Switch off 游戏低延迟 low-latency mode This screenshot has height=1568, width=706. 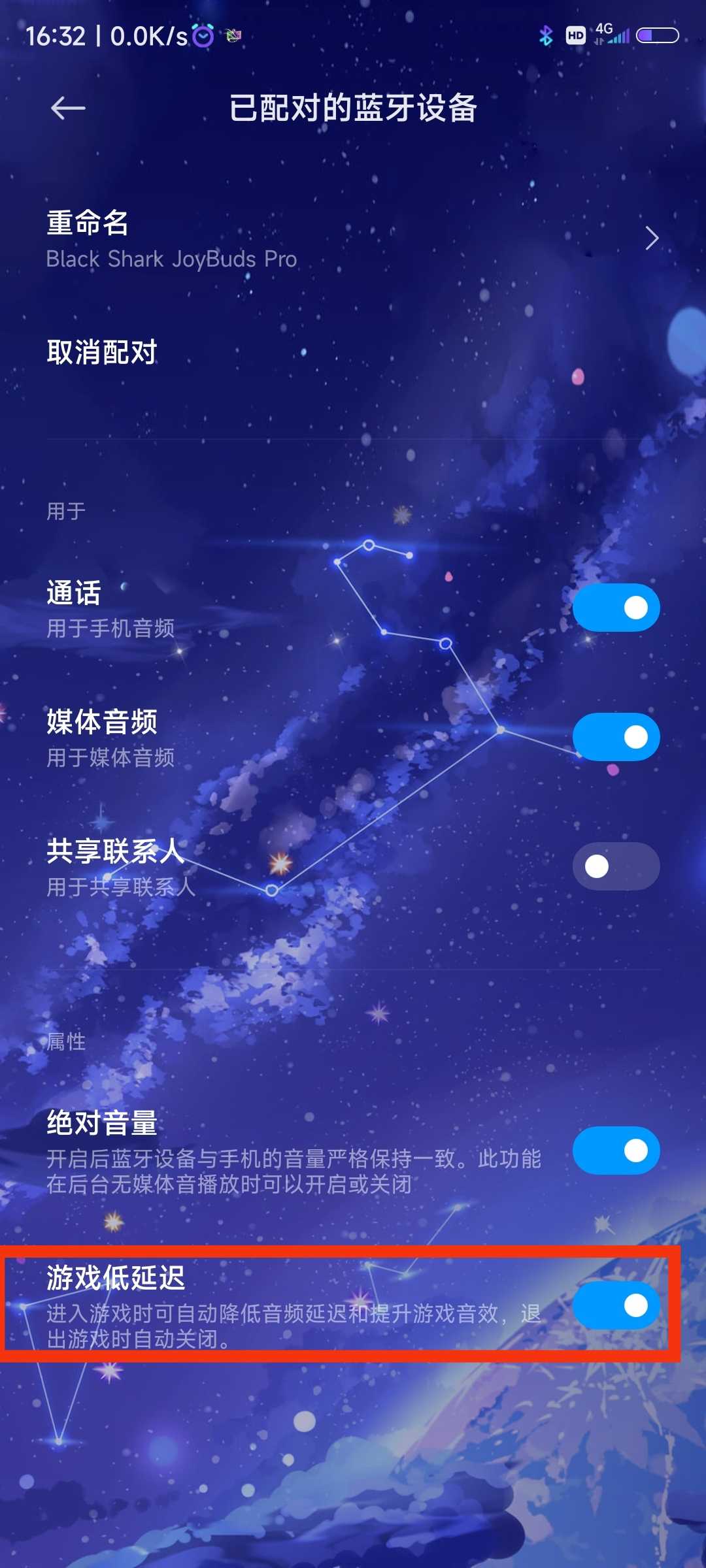[x=616, y=1306]
